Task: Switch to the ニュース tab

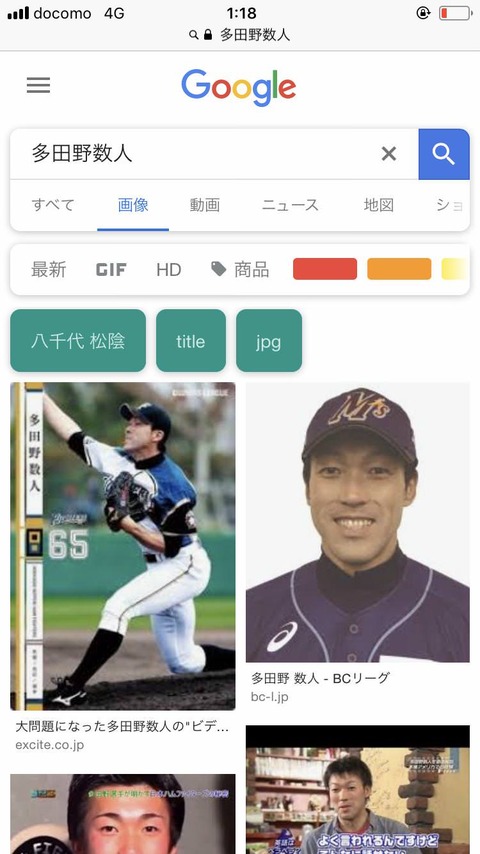Action: pos(290,205)
